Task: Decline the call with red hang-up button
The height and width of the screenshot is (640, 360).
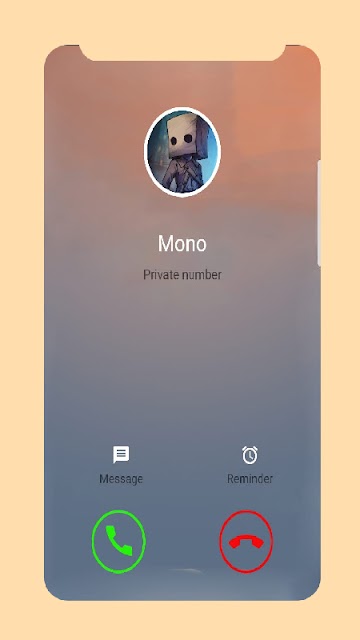Action: pyautogui.click(x=246, y=542)
